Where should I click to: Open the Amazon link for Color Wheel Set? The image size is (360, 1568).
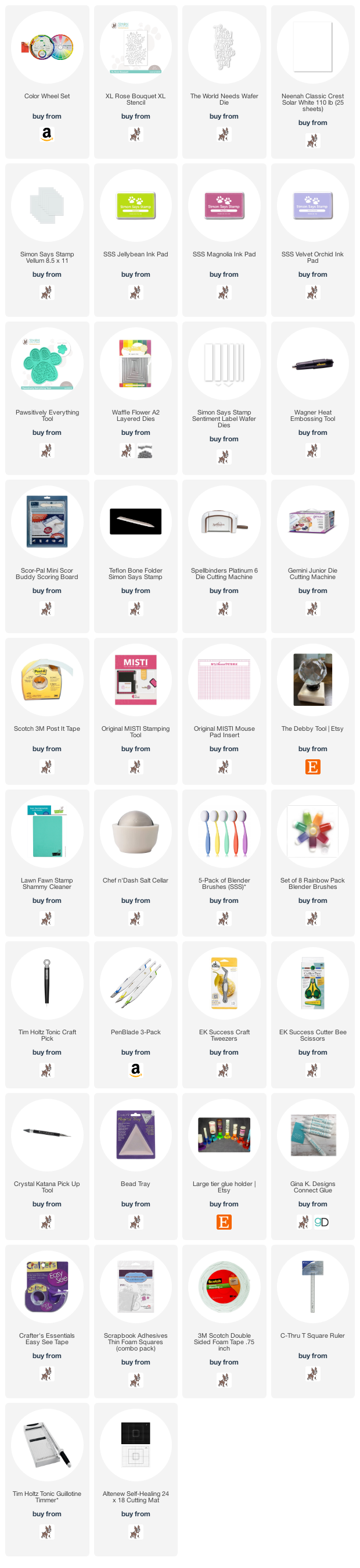coord(47,134)
